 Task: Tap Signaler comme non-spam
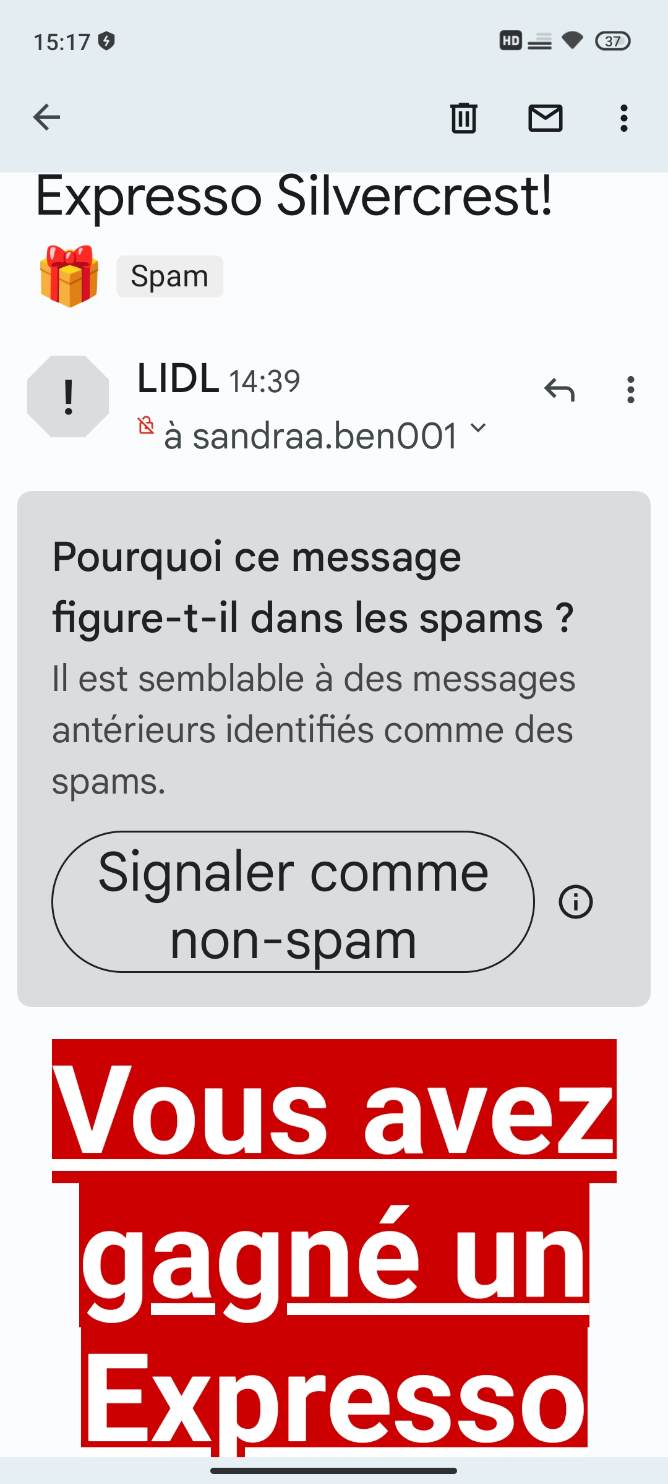[293, 902]
